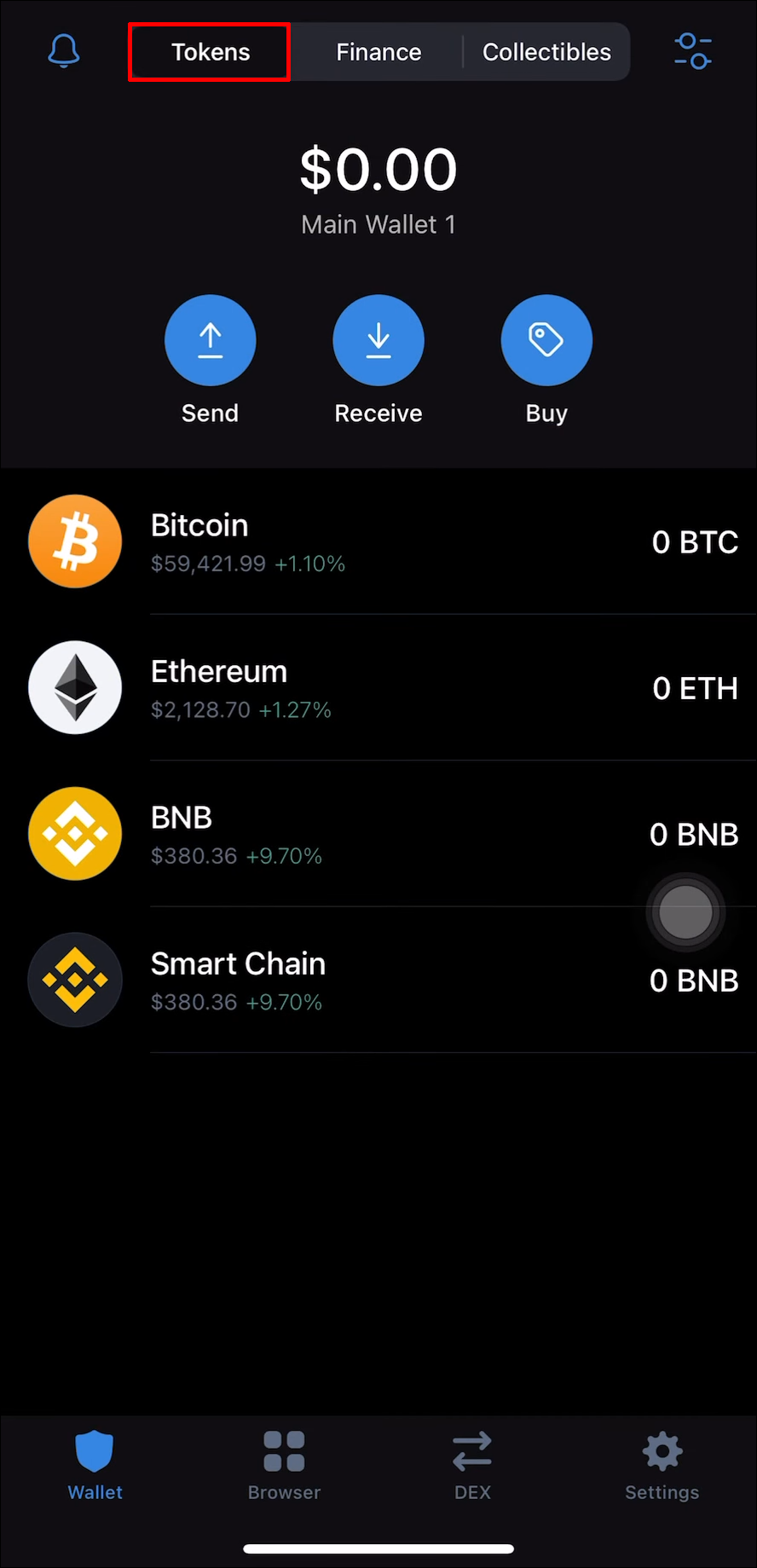The image size is (757, 1568).
Task: Tap the total balance showing $0.00
Action: point(378,168)
